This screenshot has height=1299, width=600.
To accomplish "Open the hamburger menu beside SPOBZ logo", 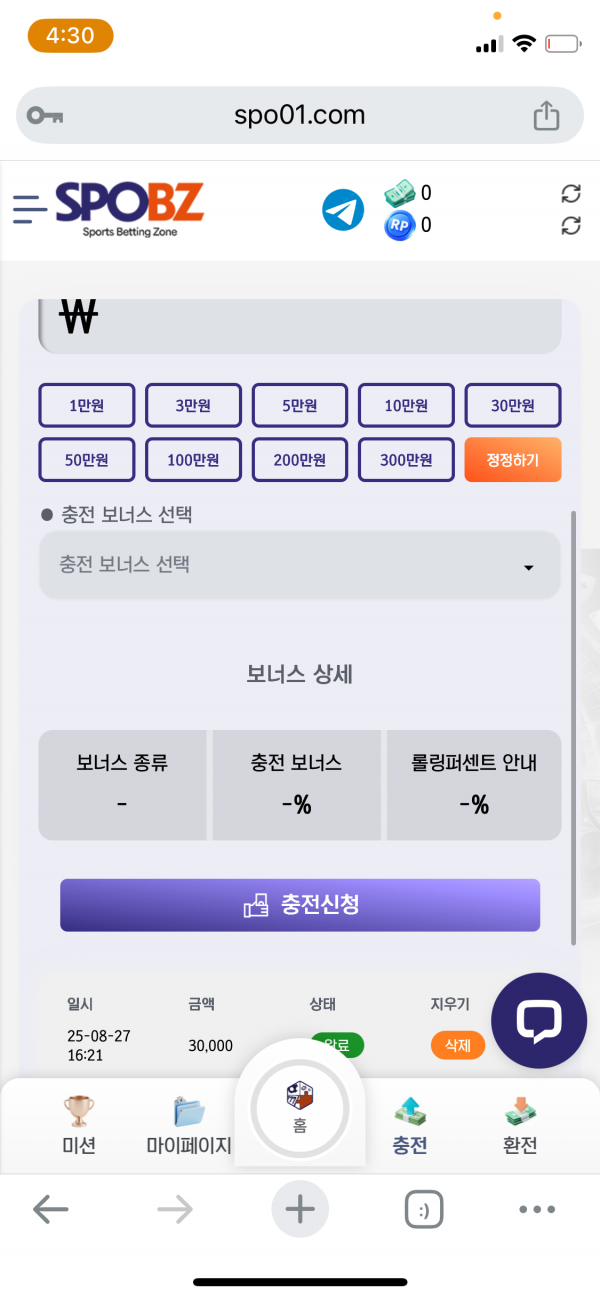I will pos(30,209).
